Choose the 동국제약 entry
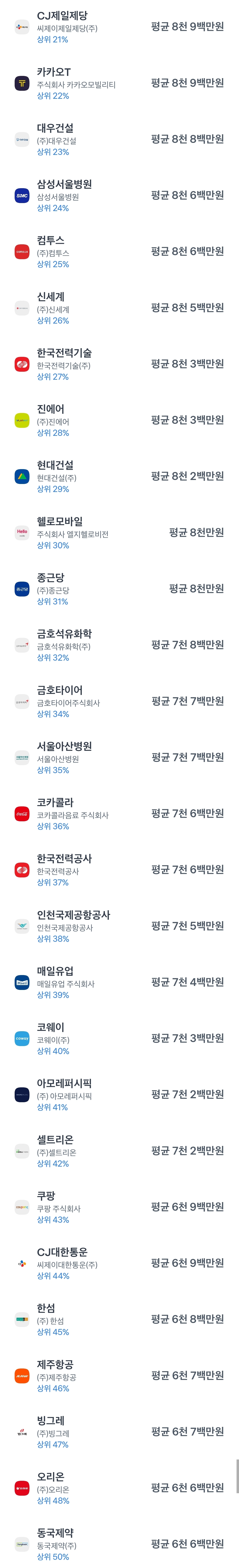This screenshot has width=239, height=1568. tap(119, 1544)
